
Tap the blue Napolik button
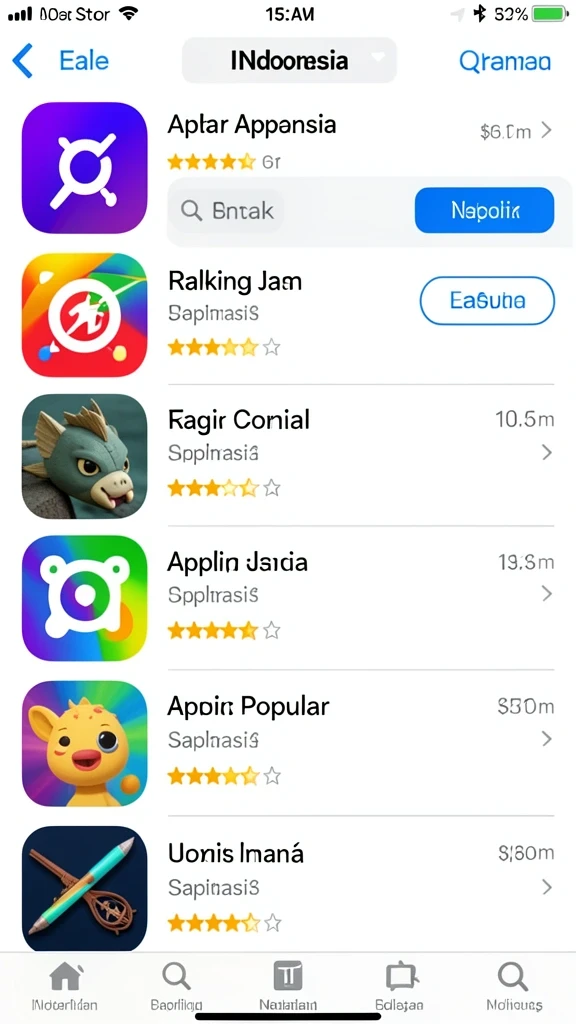click(485, 210)
